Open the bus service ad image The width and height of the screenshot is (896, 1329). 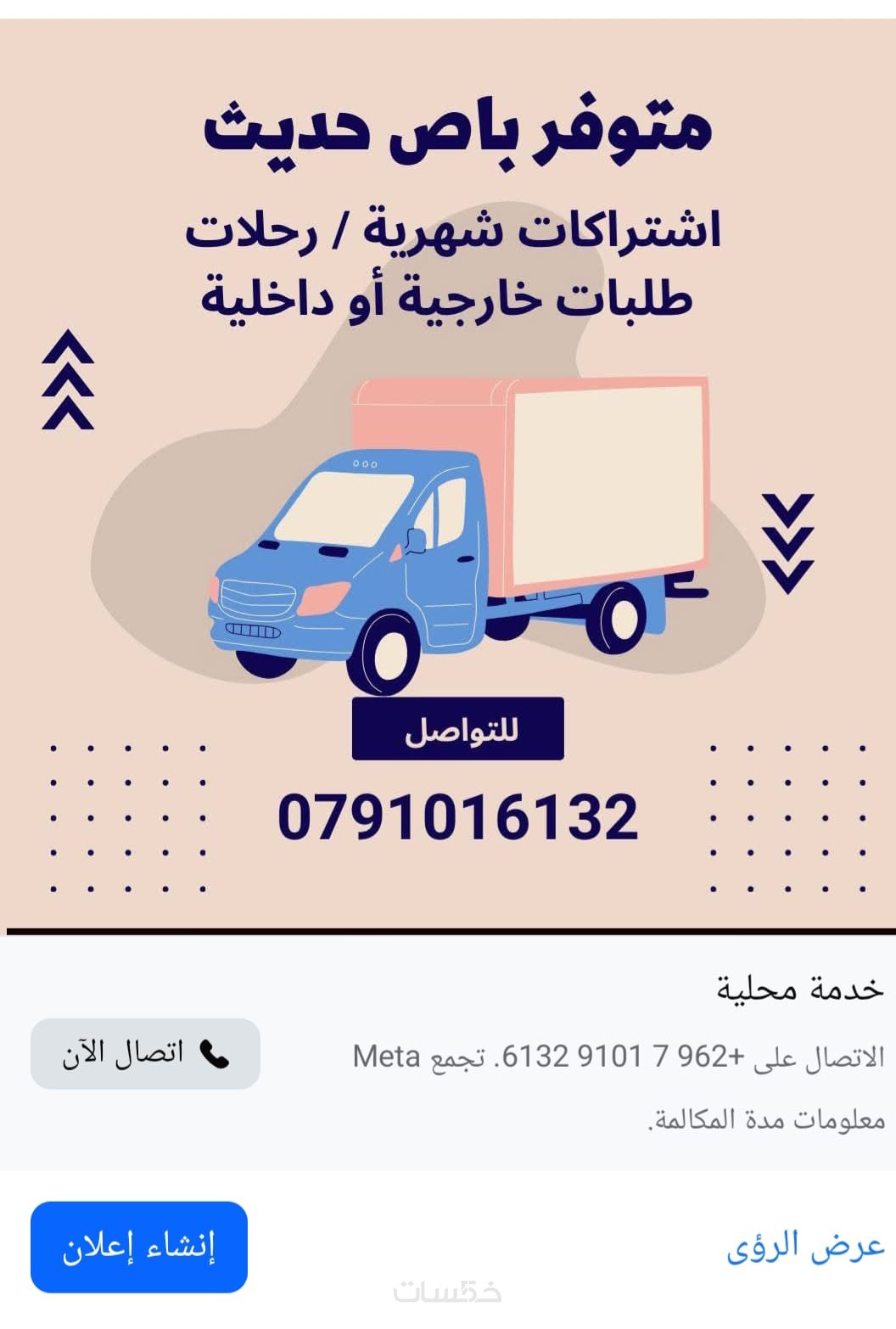point(448,475)
